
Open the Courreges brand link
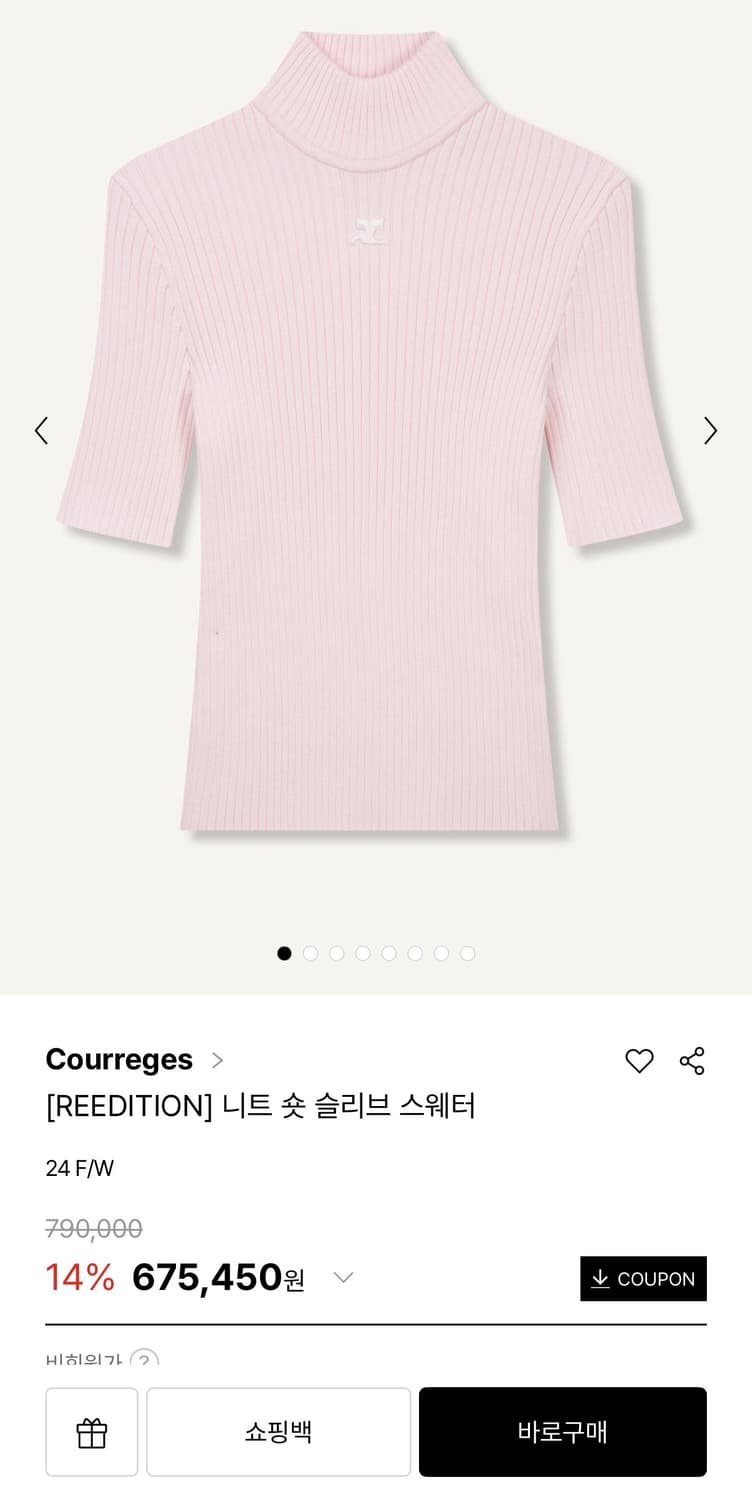click(119, 1060)
